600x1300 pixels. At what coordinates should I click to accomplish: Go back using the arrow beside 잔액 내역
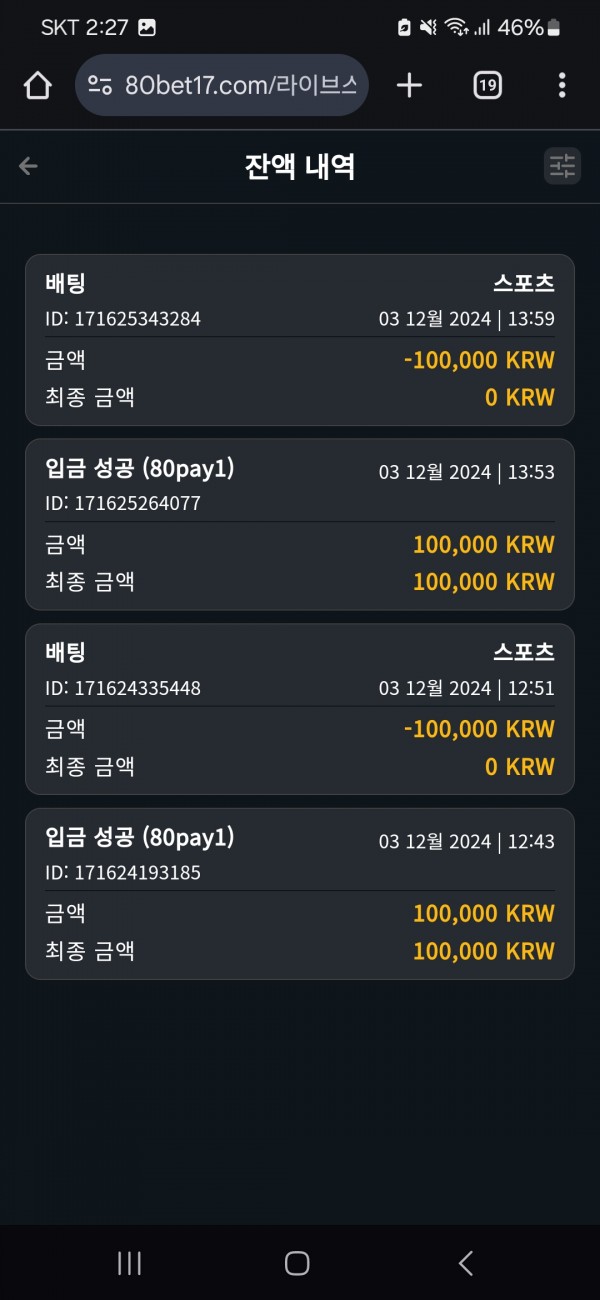click(x=28, y=166)
